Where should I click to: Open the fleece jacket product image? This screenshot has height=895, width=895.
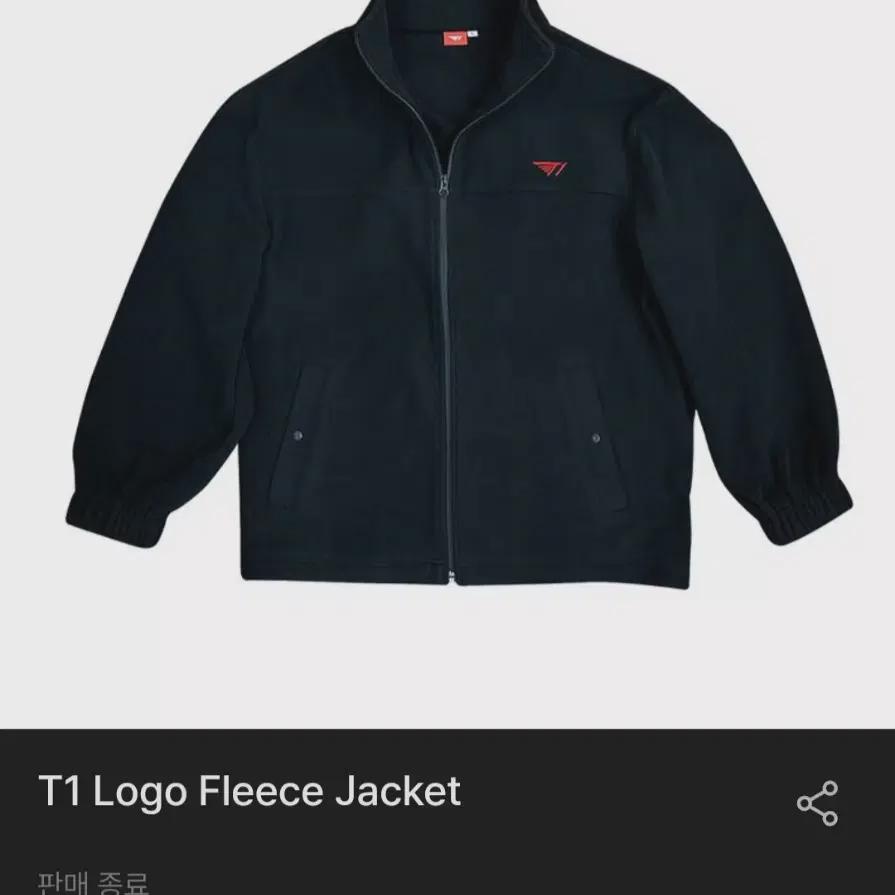click(447, 330)
